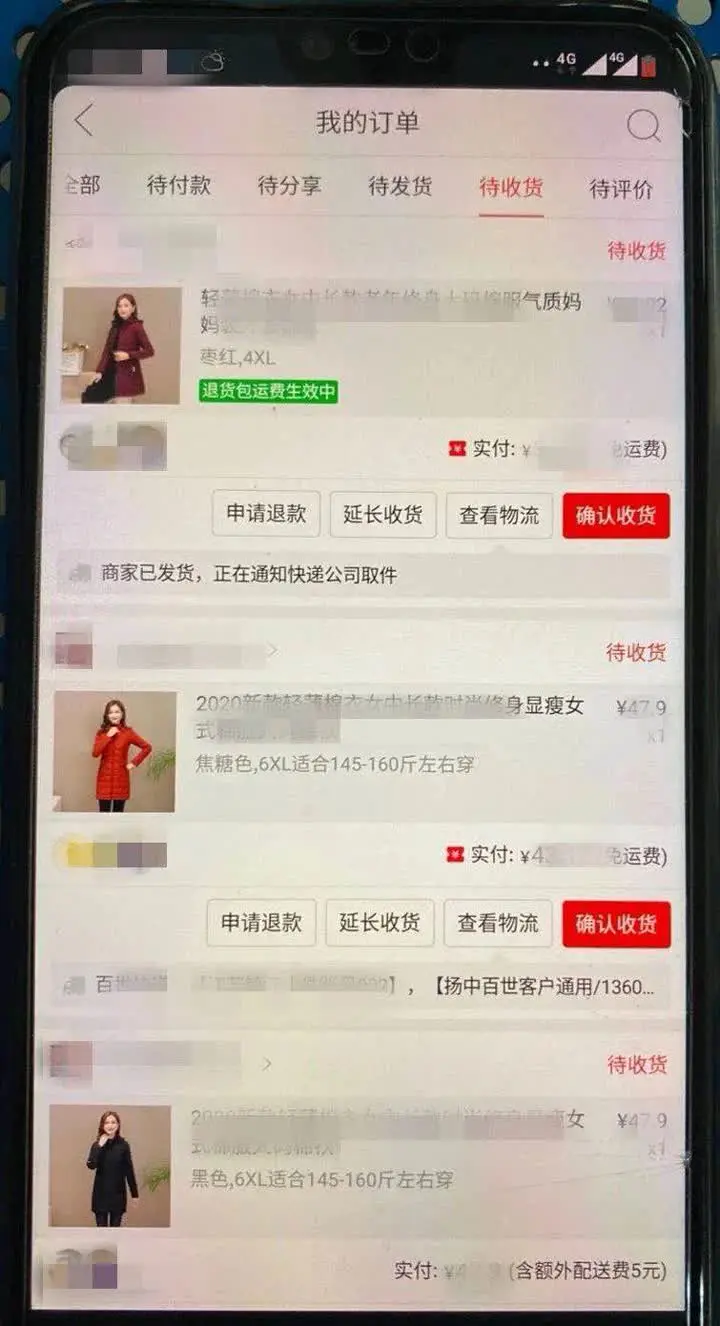Tap 查看物流 for the 焦糖色 6XL order
The width and height of the screenshot is (720, 1326).
point(497,924)
